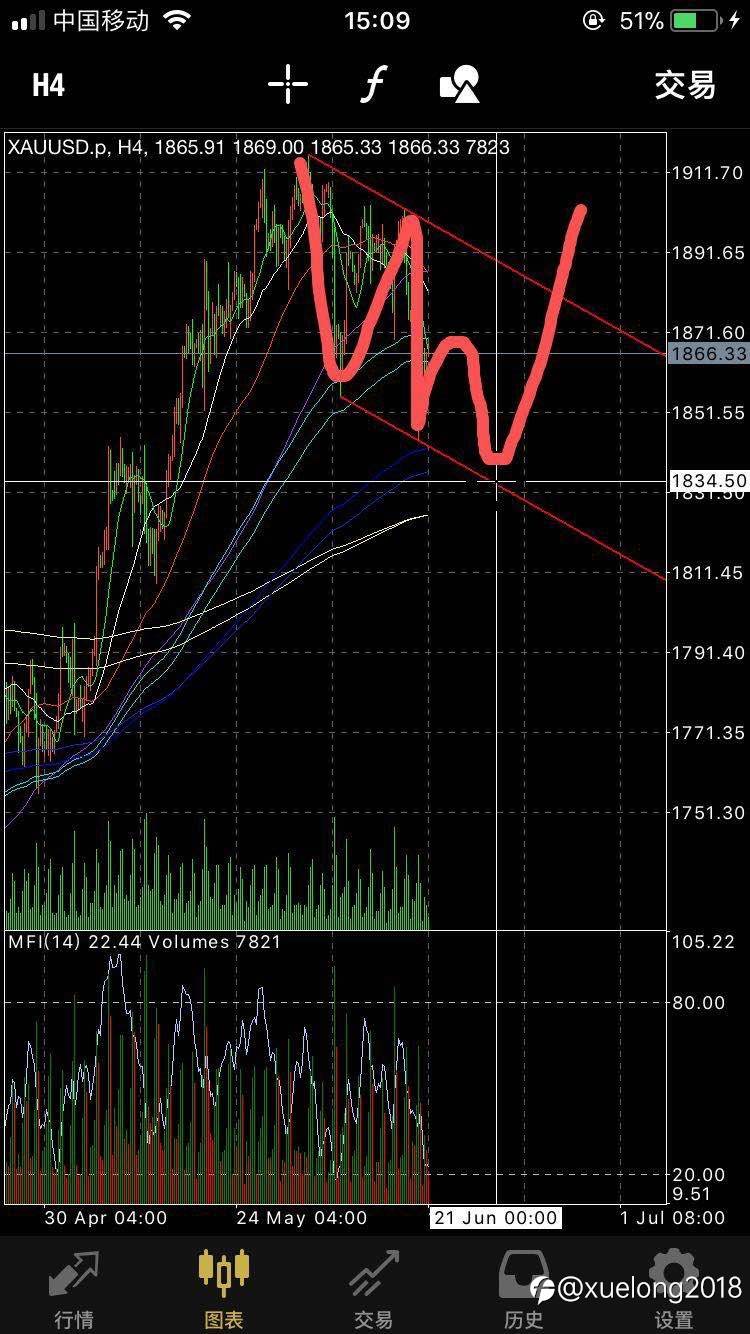Select the 图表 tab

pos(224,1288)
